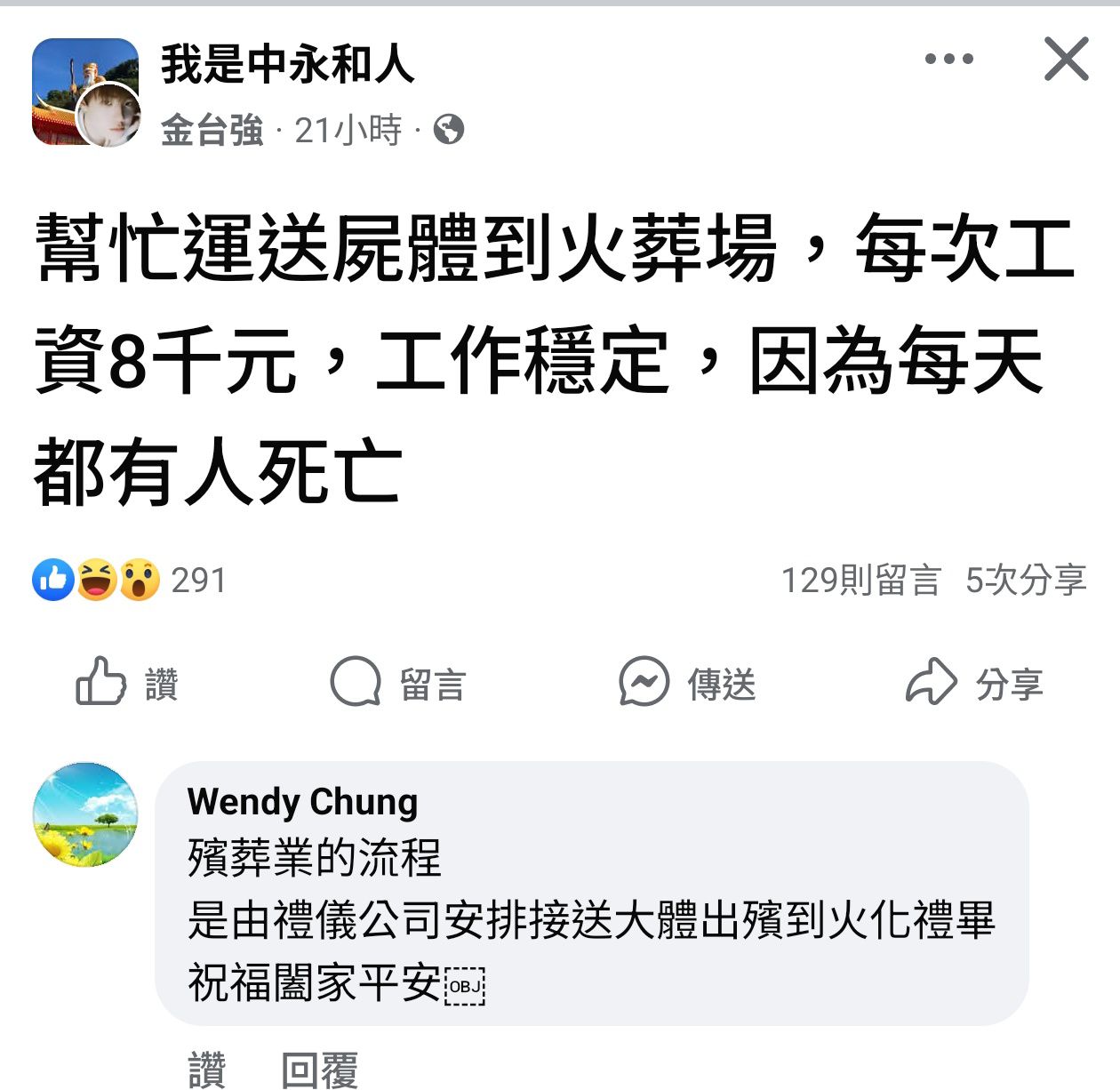Dismiss the post with the X icon

point(1066,60)
